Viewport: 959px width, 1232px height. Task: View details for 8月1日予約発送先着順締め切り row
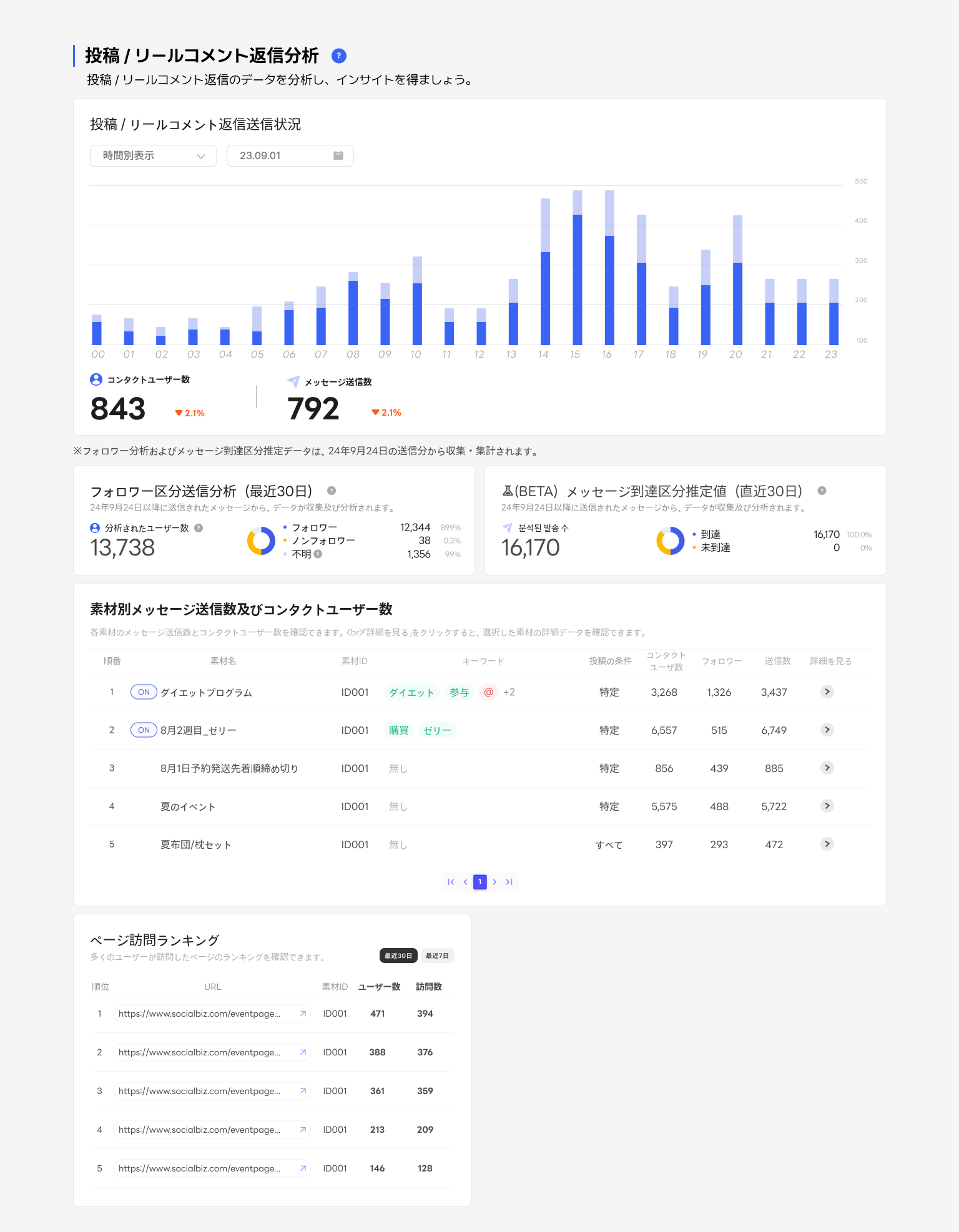827,768
